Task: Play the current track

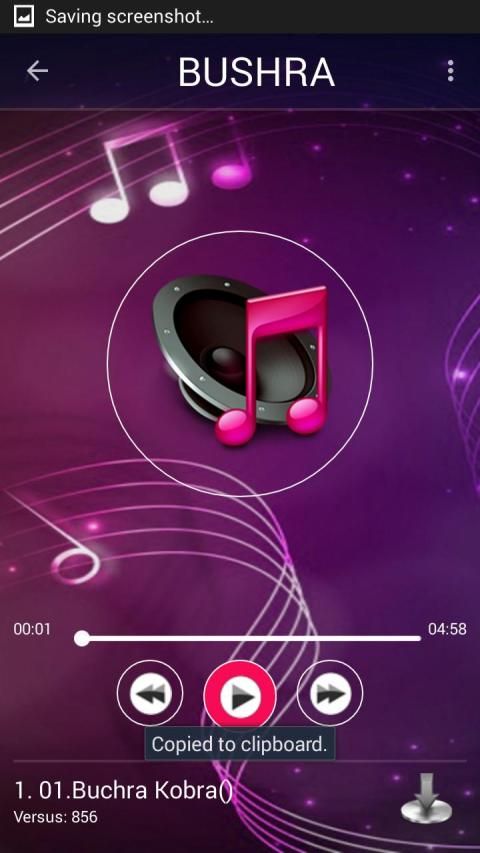Action: pos(240,695)
